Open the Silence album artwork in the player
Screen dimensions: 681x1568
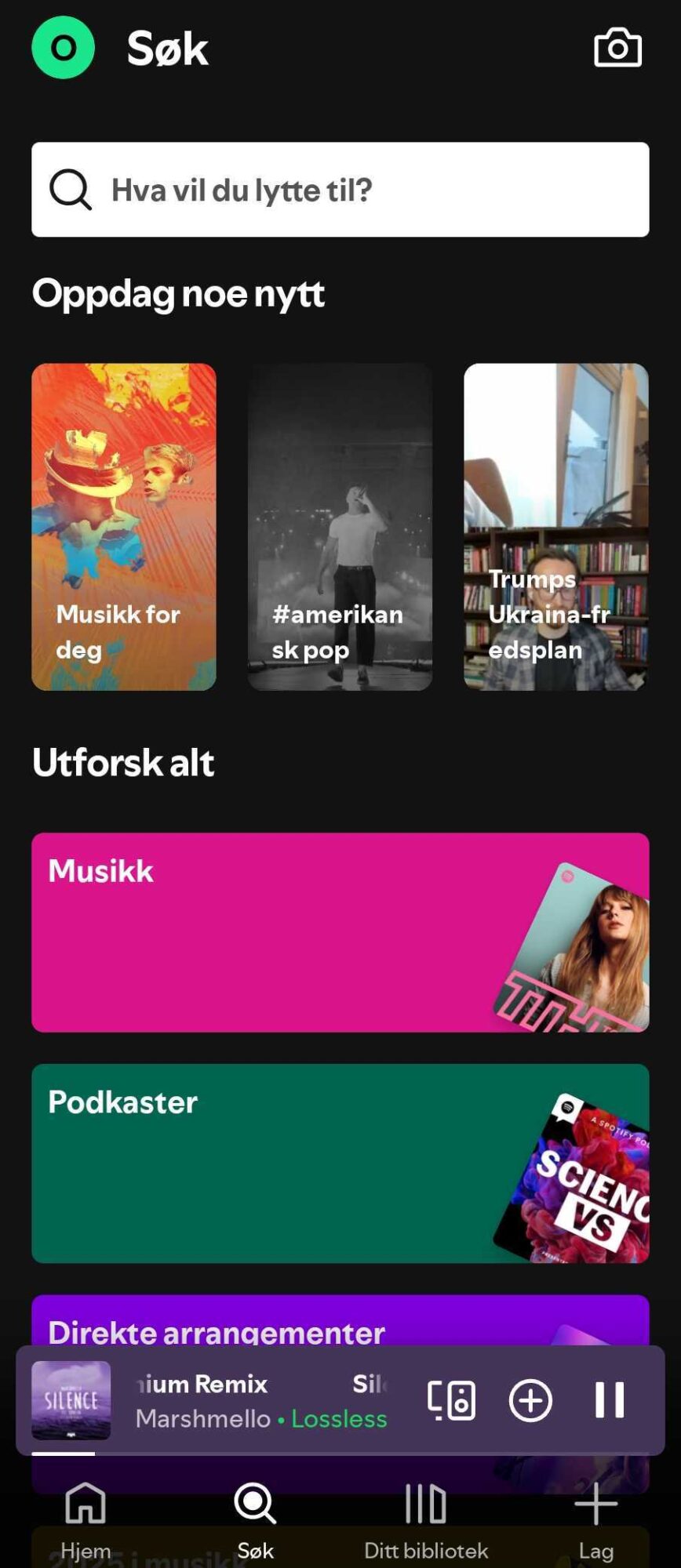pos(71,1401)
